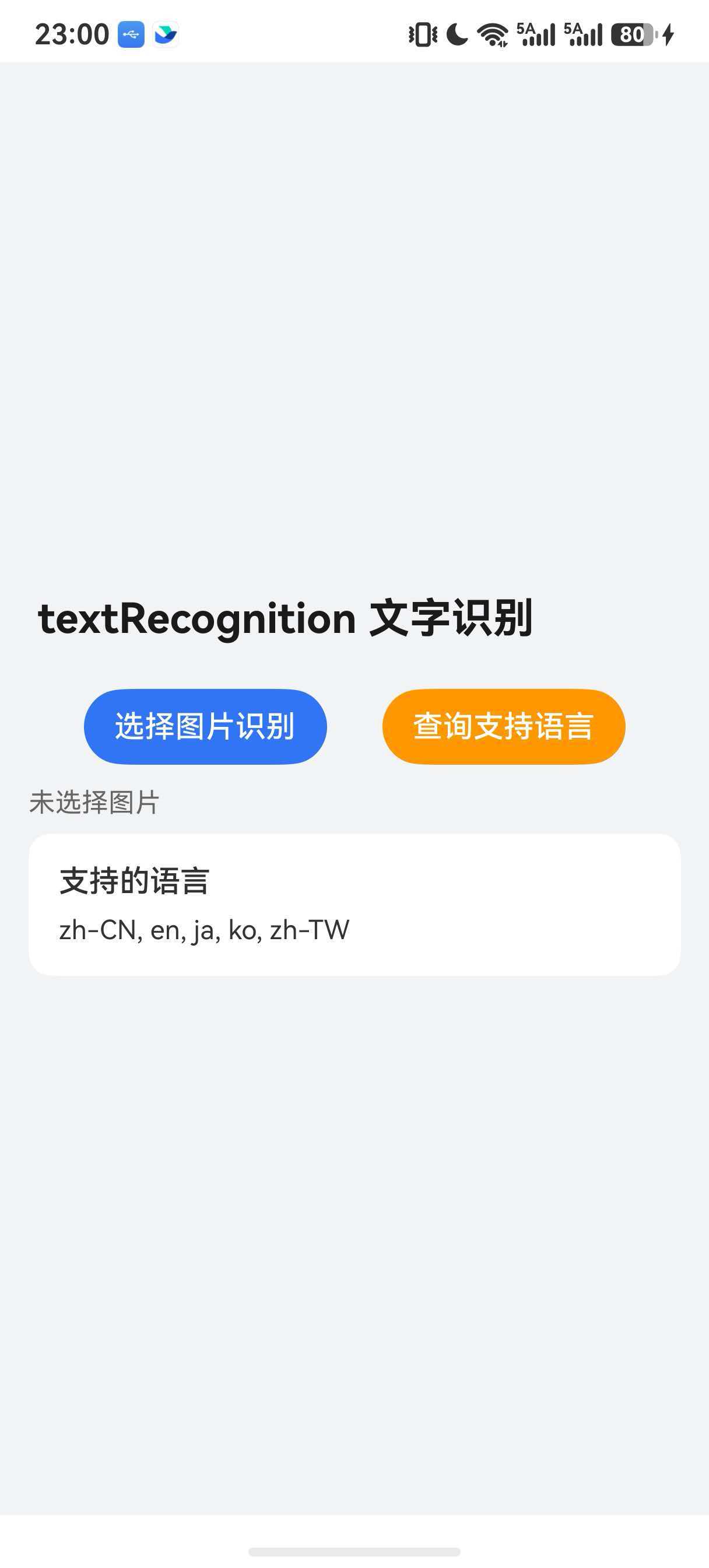Query supported languages via 查询支持语言
709x1568 pixels.
click(x=503, y=726)
